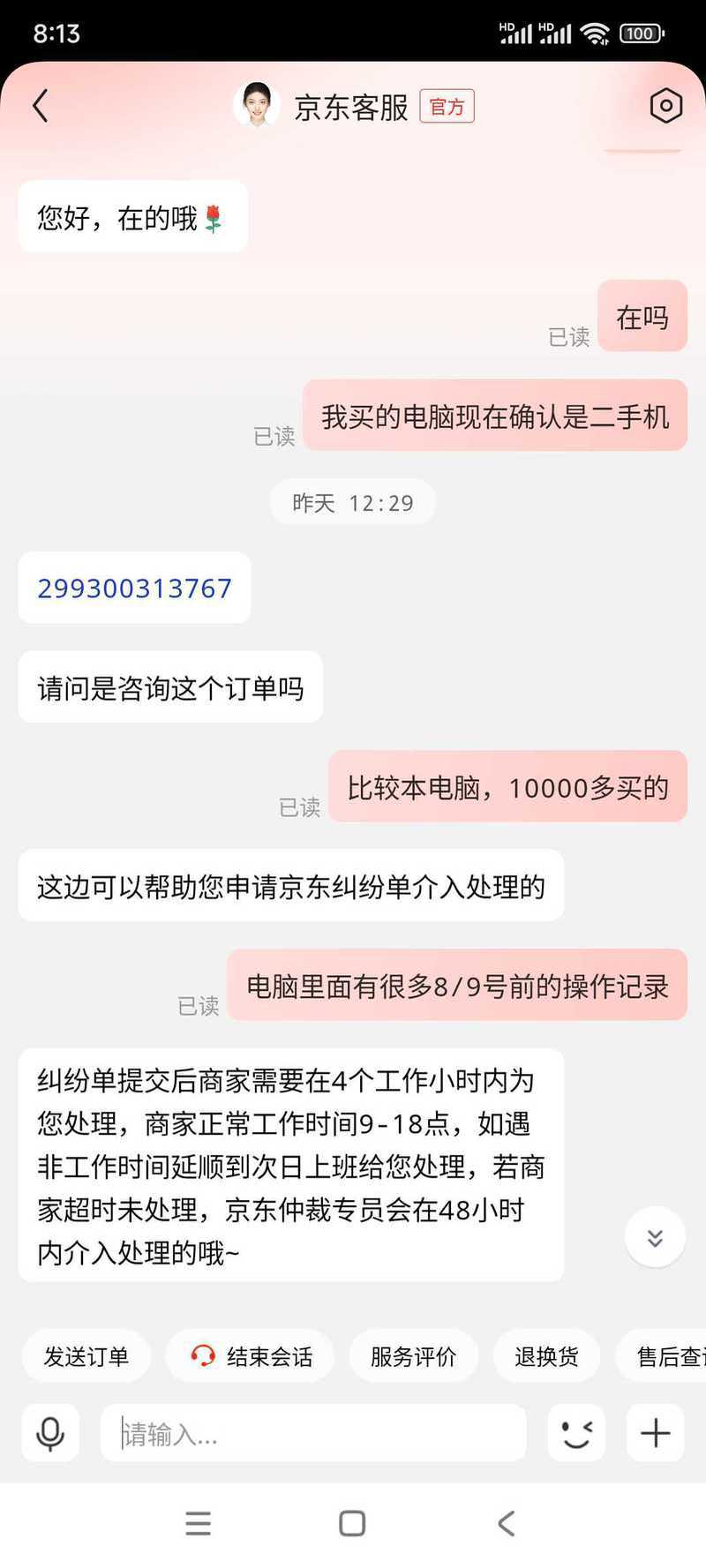Select the 退换货 chip
Viewport: 706px width, 1568px height.
[546, 1355]
